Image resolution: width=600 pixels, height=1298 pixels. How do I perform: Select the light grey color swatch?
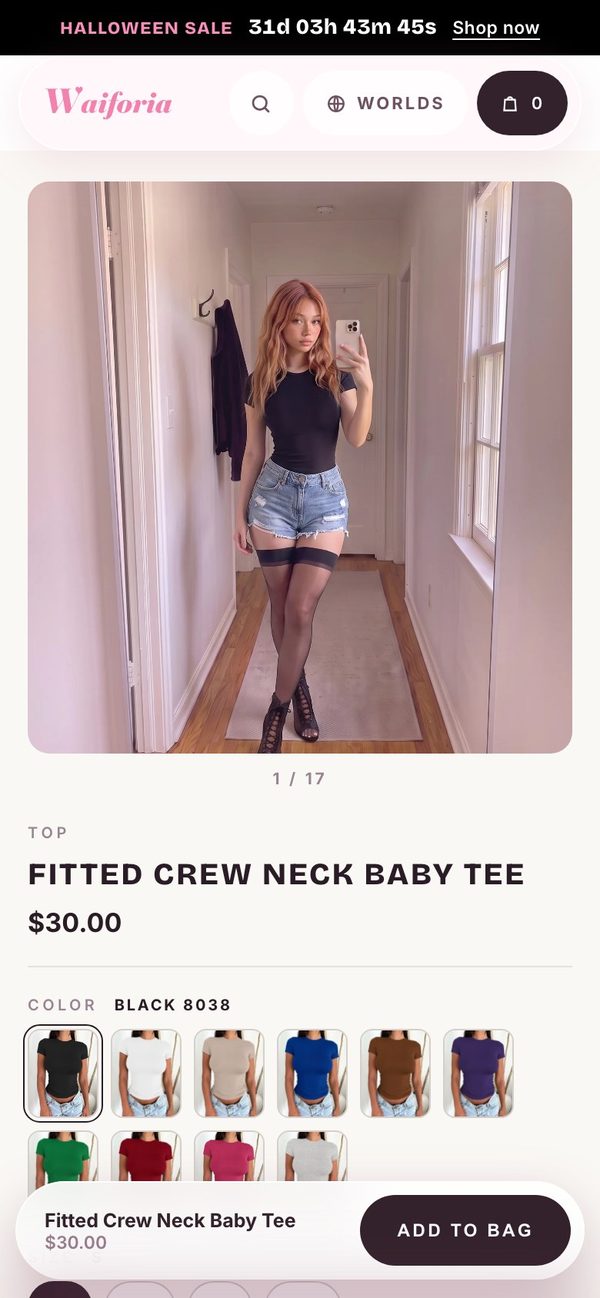312,1157
